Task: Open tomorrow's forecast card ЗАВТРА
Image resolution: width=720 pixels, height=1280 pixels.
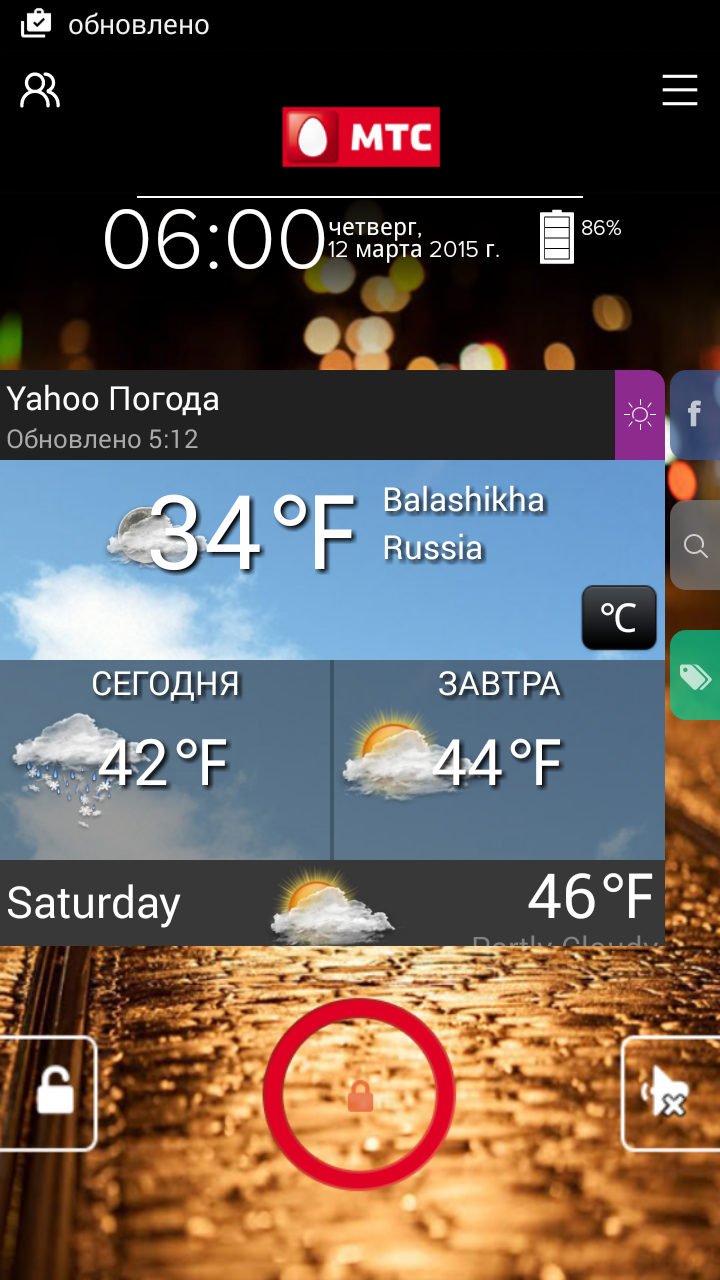Action: click(499, 760)
